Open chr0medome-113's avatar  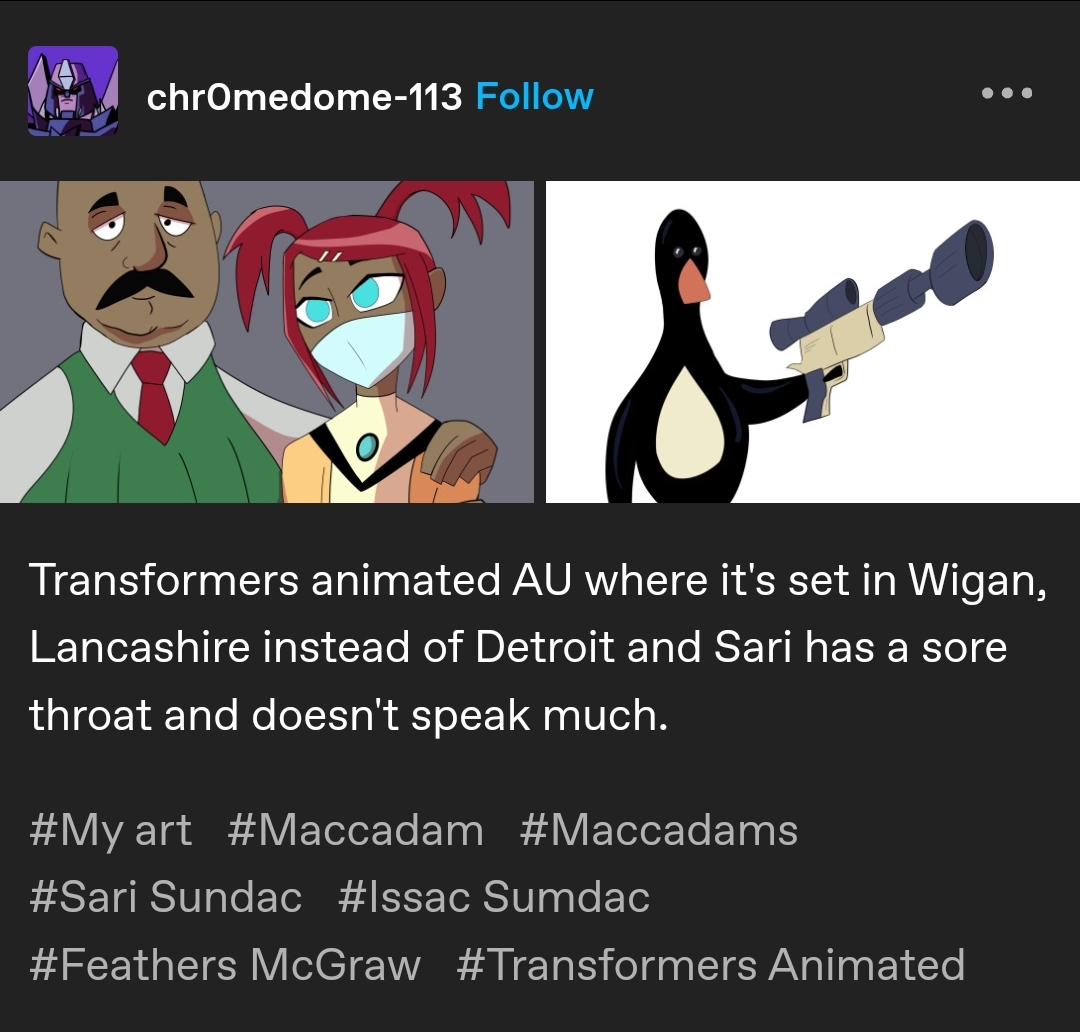(x=72, y=91)
